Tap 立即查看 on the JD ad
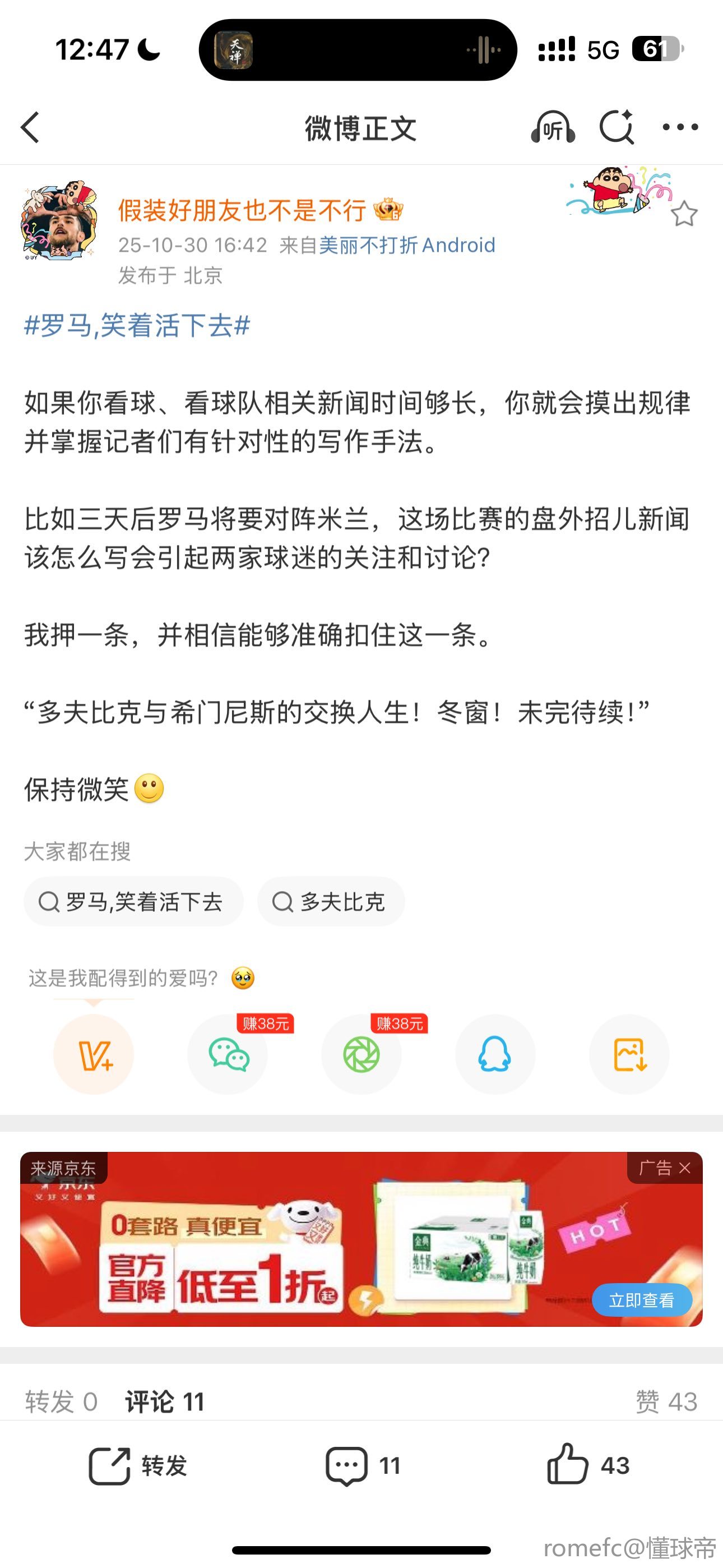 pos(643,1299)
